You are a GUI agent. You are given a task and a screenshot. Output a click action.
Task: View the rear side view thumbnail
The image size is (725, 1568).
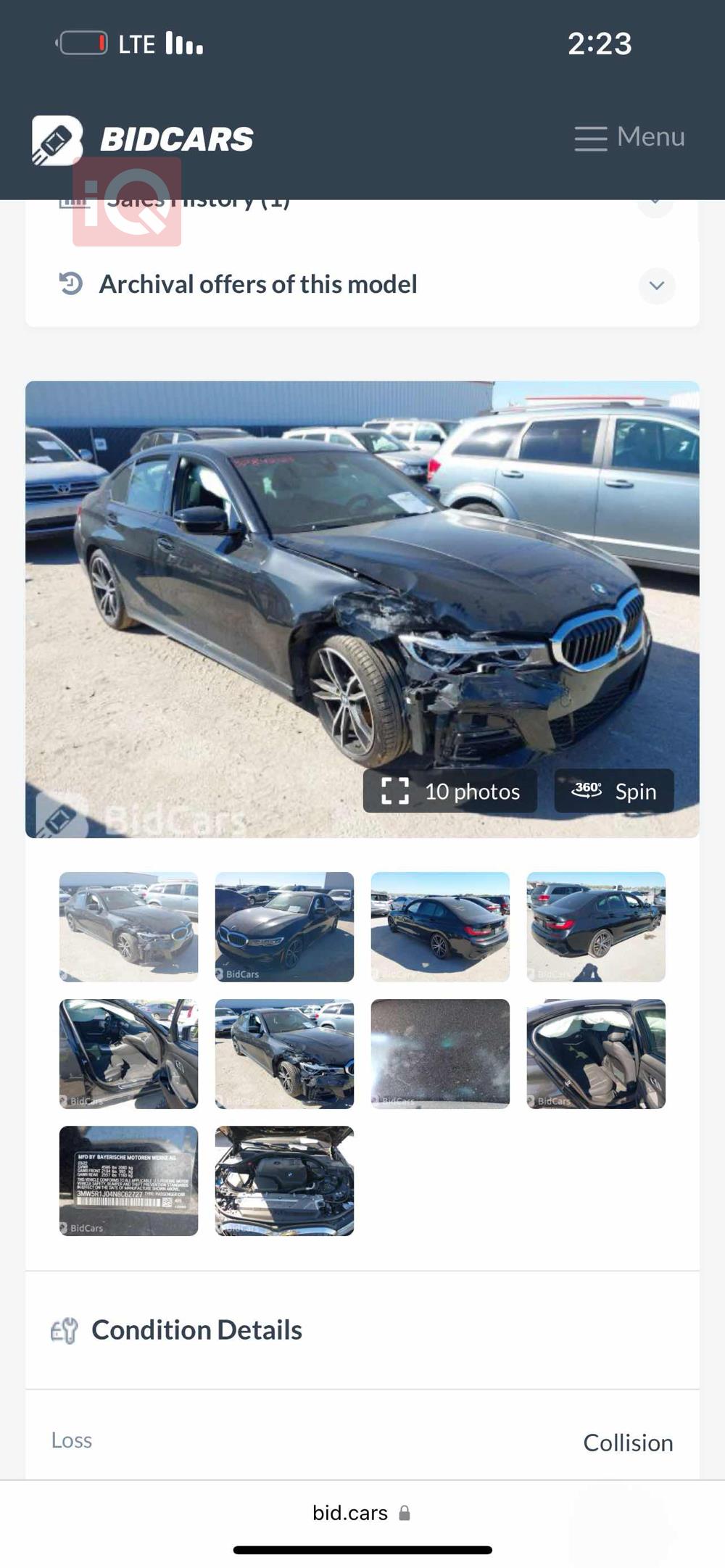[440, 926]
